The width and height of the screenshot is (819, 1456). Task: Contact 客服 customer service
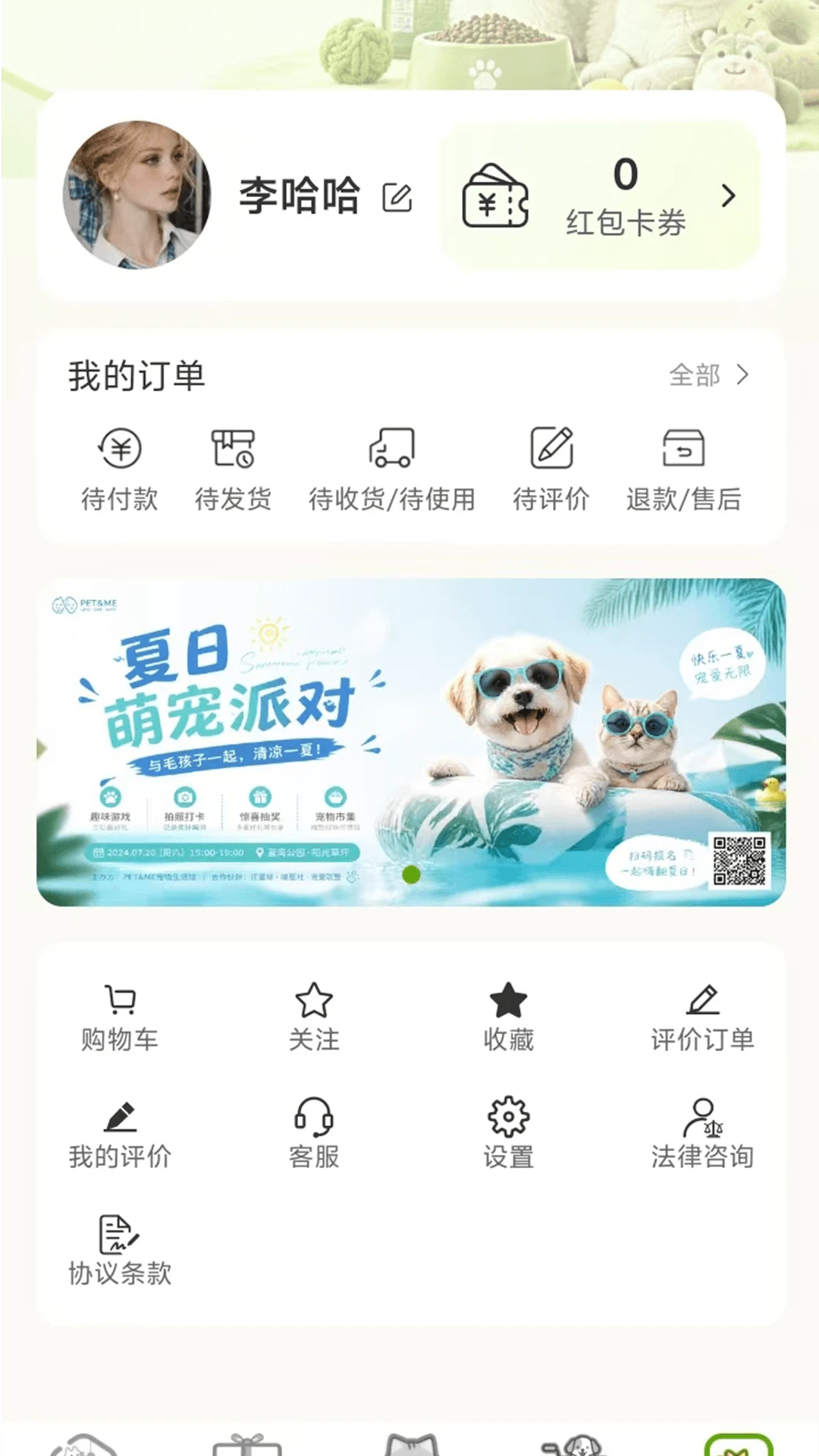click(x=314, y=1134)
